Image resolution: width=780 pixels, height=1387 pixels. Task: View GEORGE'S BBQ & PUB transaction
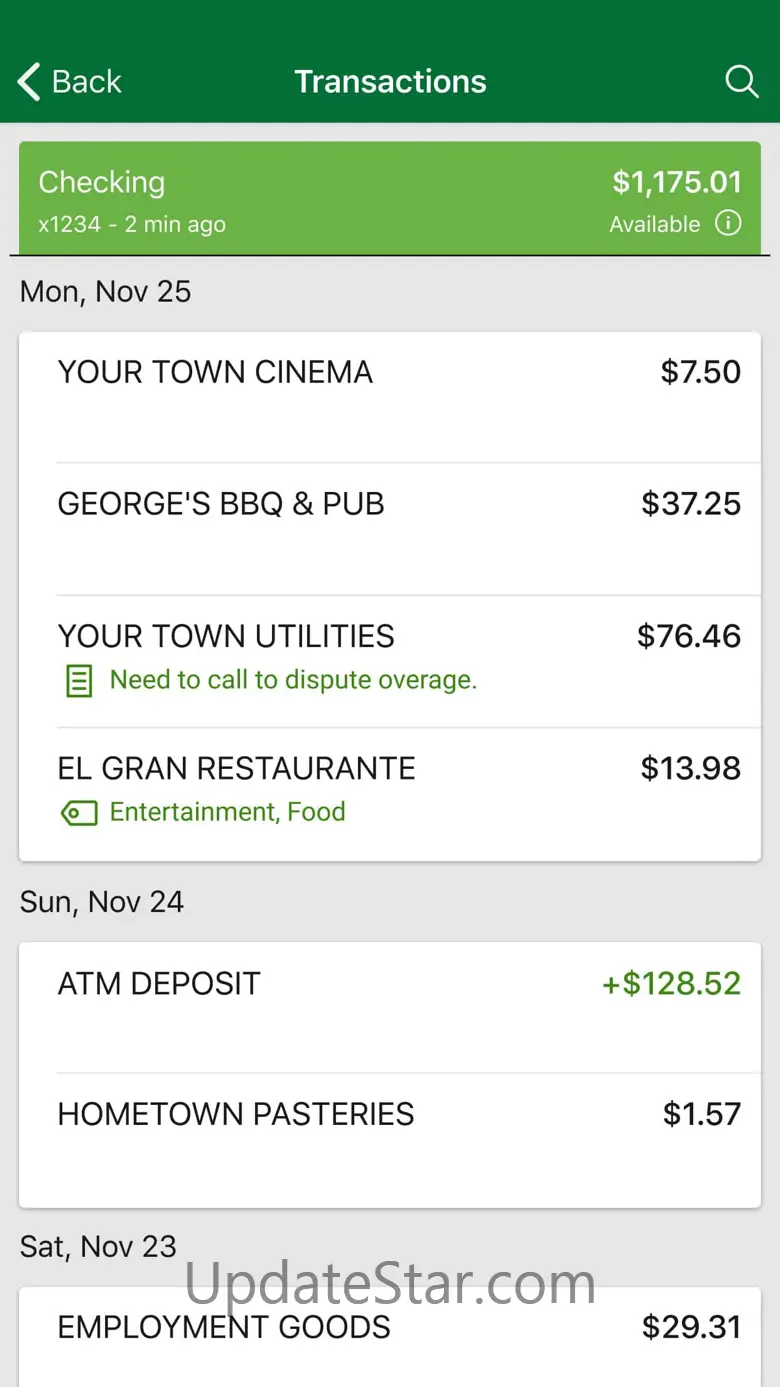(390, 528)
